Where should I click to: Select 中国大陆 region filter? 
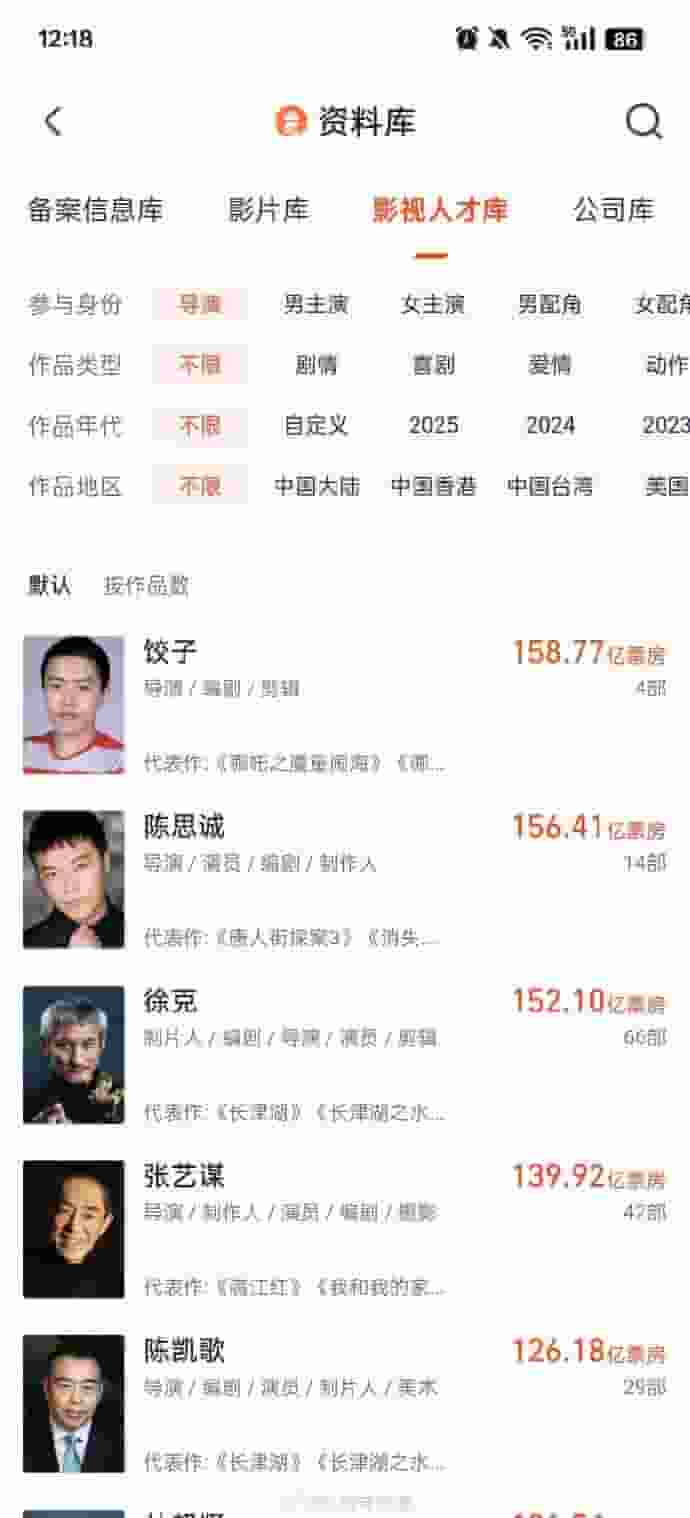coord(316,487)
